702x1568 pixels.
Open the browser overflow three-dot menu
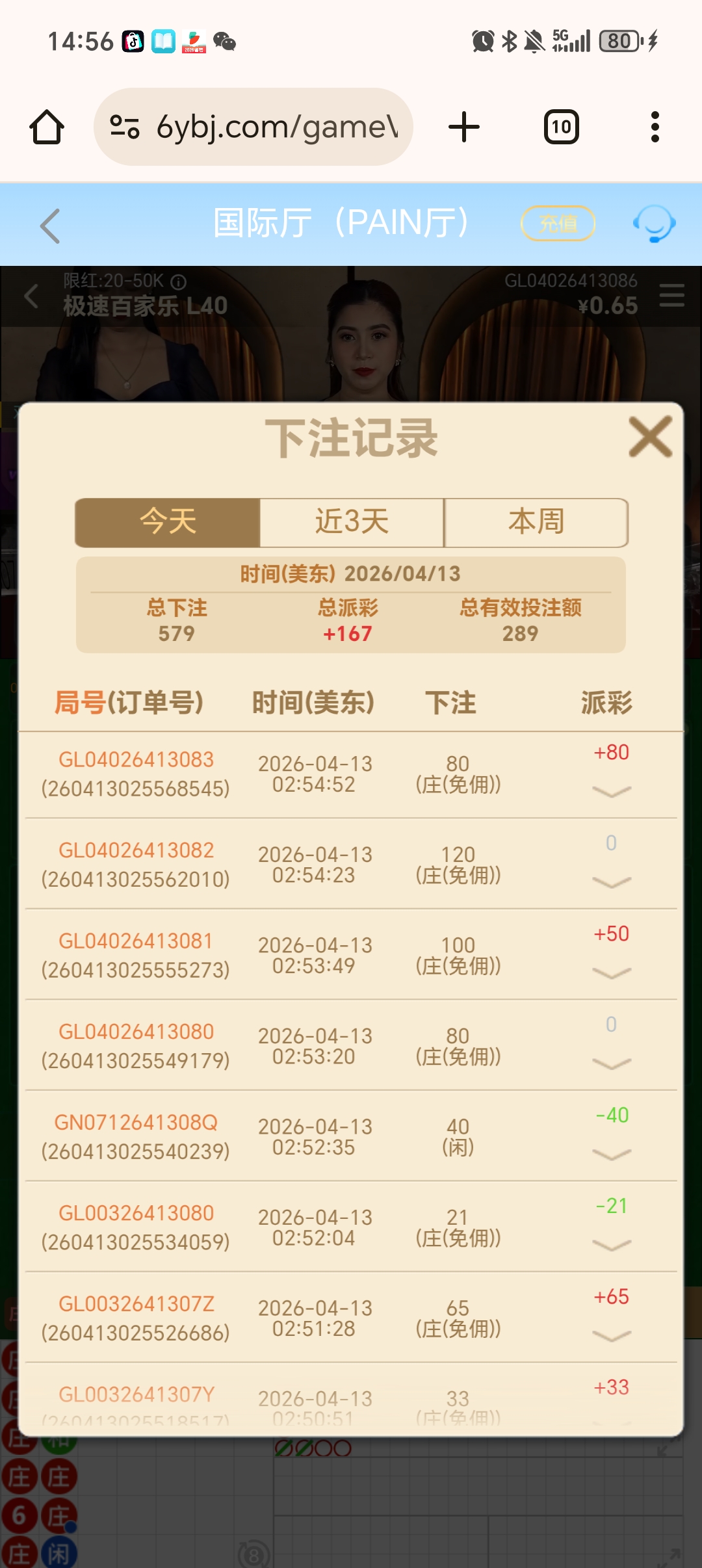tap(656, 126)
